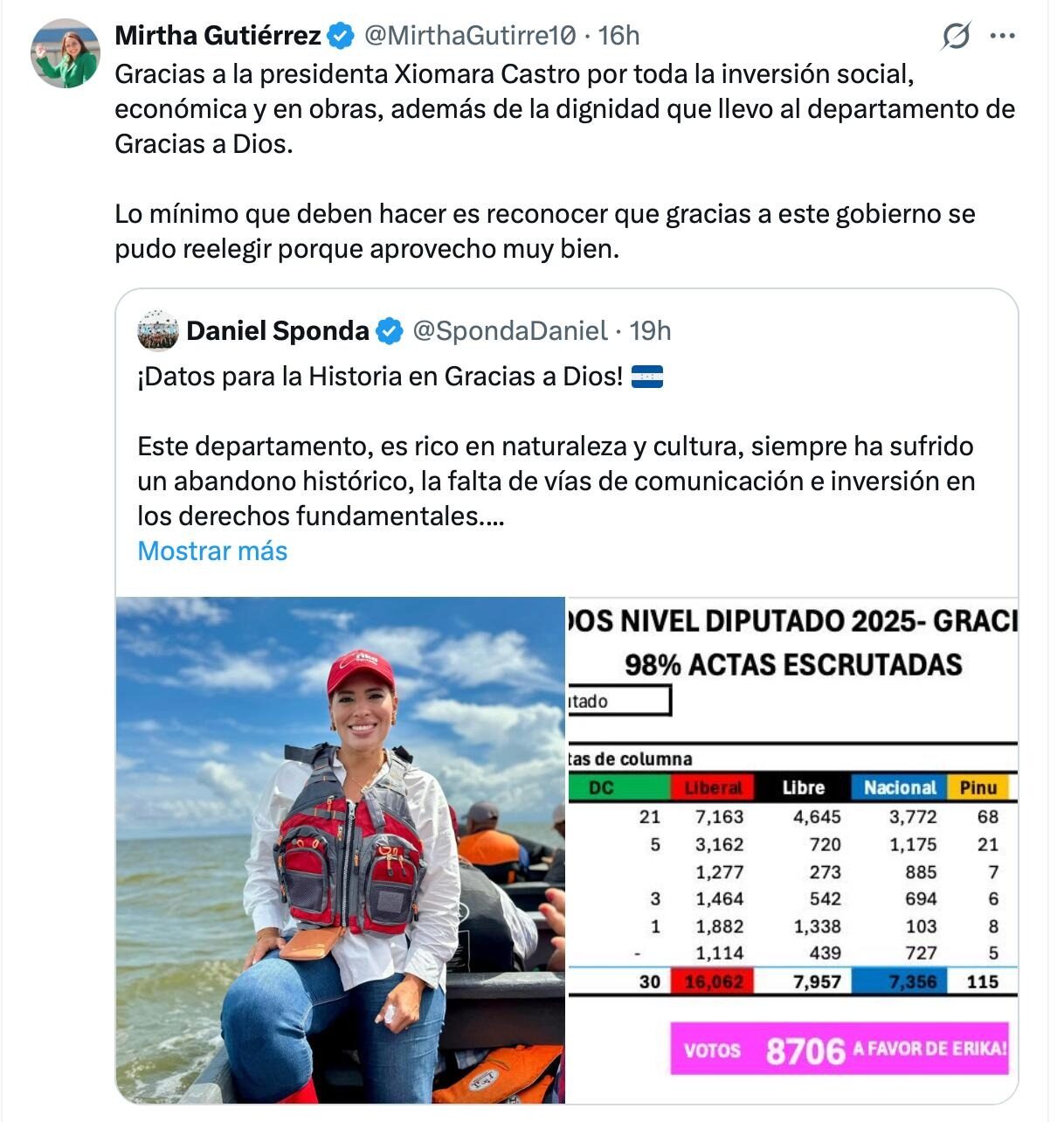Expand quoted post with Mostrar más
The width and height of the screenshot is (1064, 1122).
(212, 551)
